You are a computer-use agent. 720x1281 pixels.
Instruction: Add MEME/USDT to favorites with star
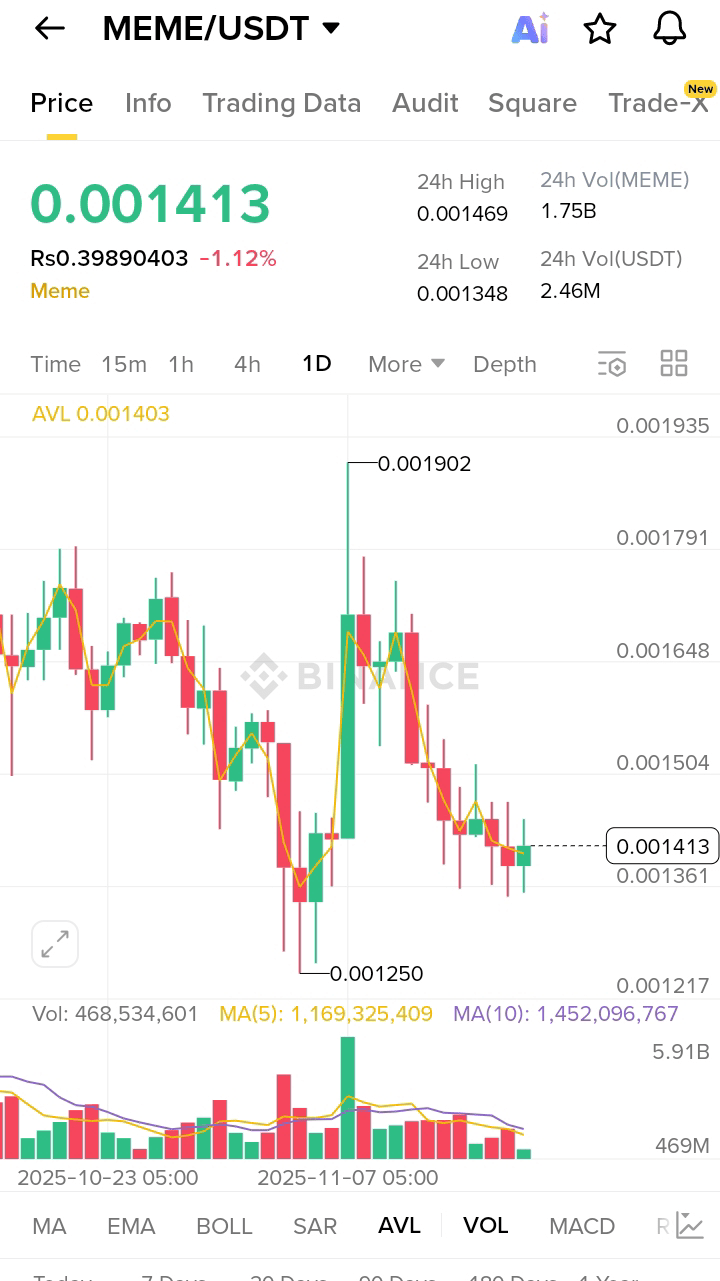coord(600,29)
